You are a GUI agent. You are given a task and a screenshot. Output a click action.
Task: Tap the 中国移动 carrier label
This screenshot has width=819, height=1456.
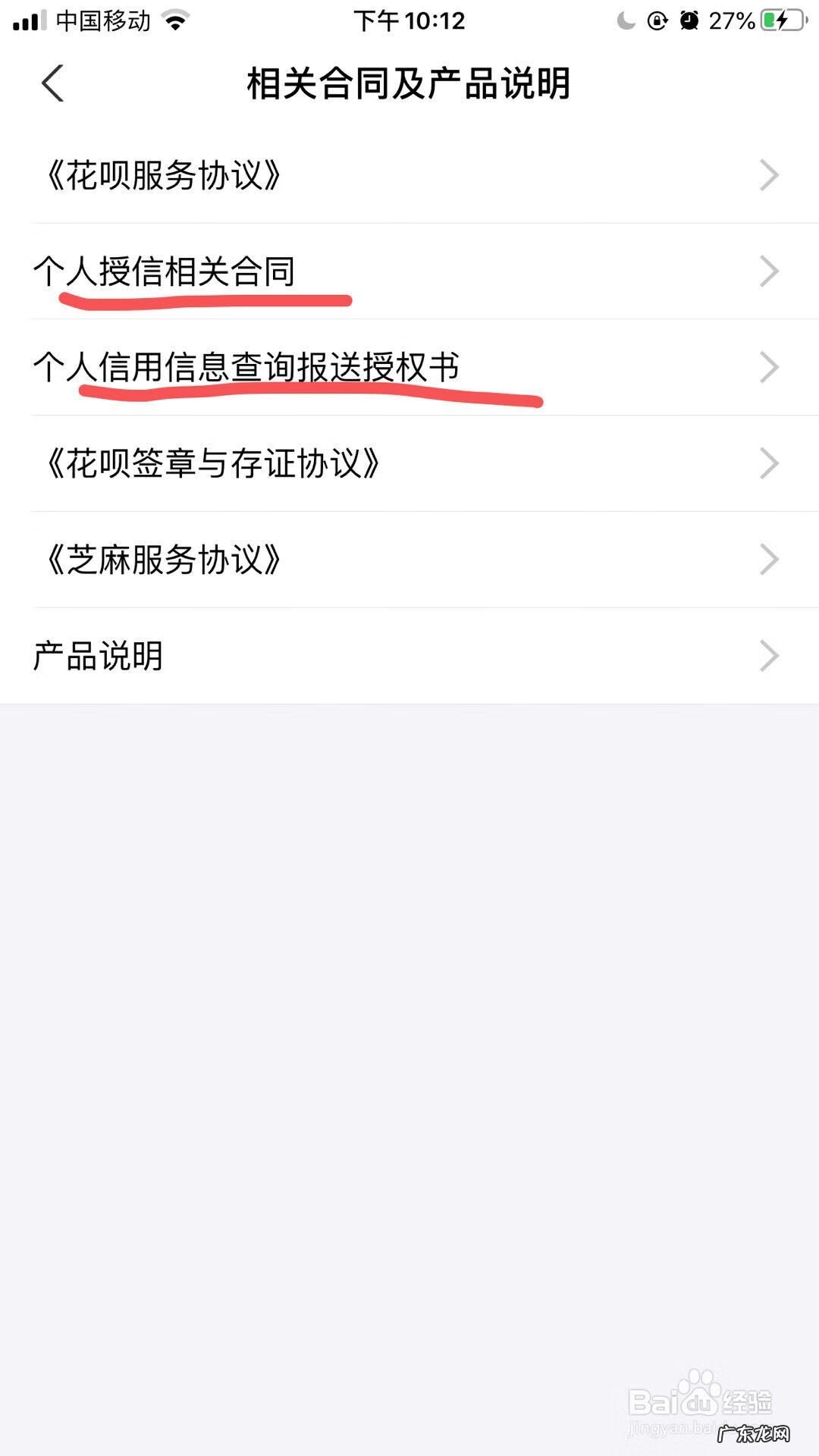(x=102, y=20)
